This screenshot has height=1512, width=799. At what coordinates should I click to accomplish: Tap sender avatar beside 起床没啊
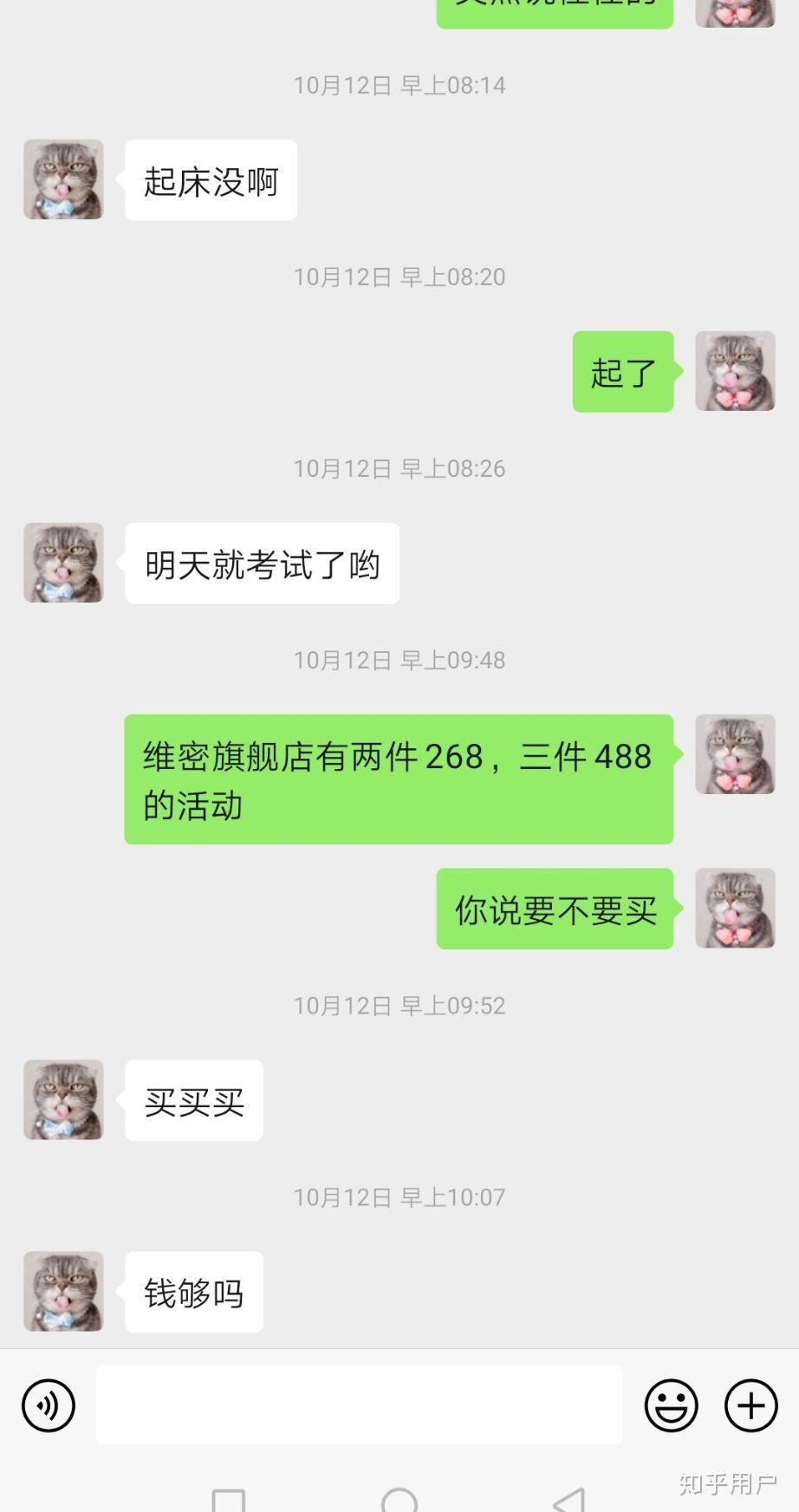(63, 179)
